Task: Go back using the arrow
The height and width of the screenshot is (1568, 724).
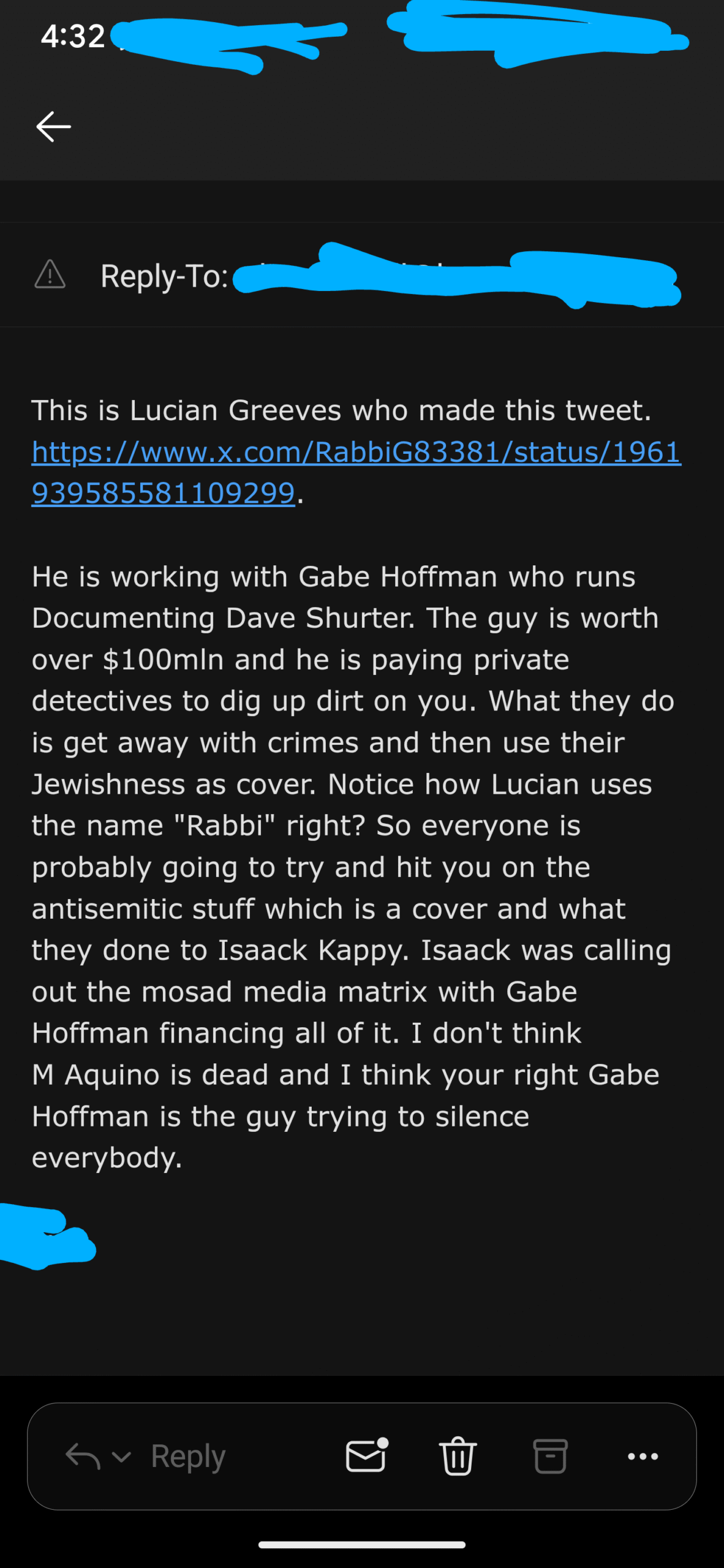Action: tap(54, 127)
